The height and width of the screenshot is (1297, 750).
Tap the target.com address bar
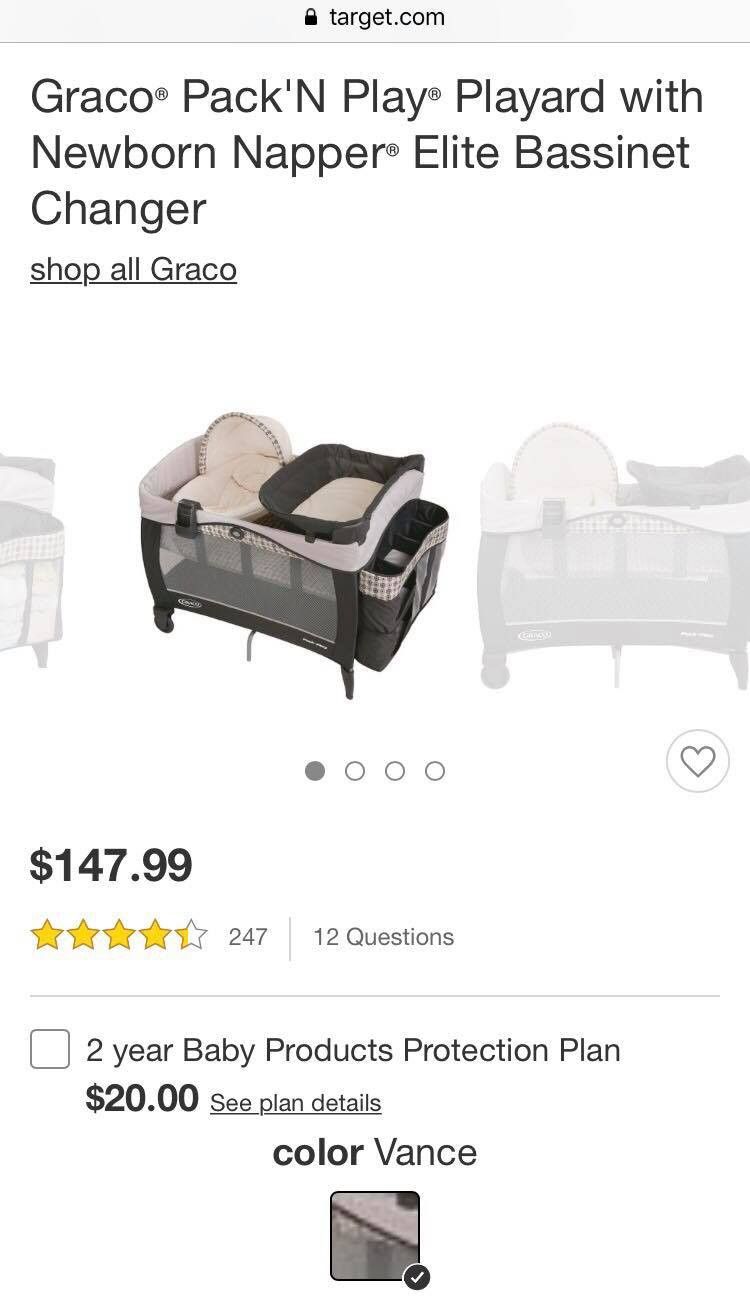coord(375,18)
